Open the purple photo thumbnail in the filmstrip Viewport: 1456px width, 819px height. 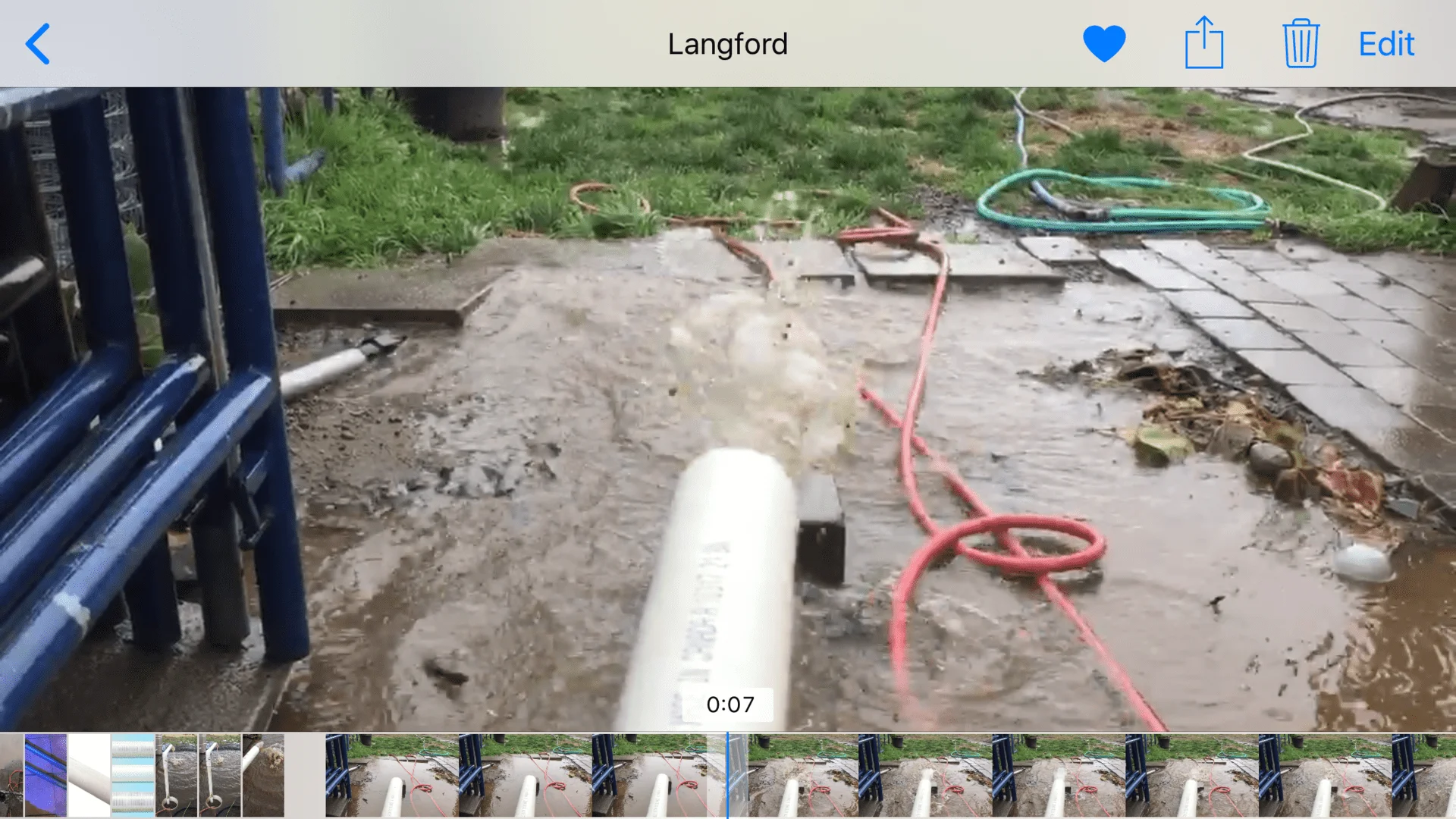pos(45,775)
